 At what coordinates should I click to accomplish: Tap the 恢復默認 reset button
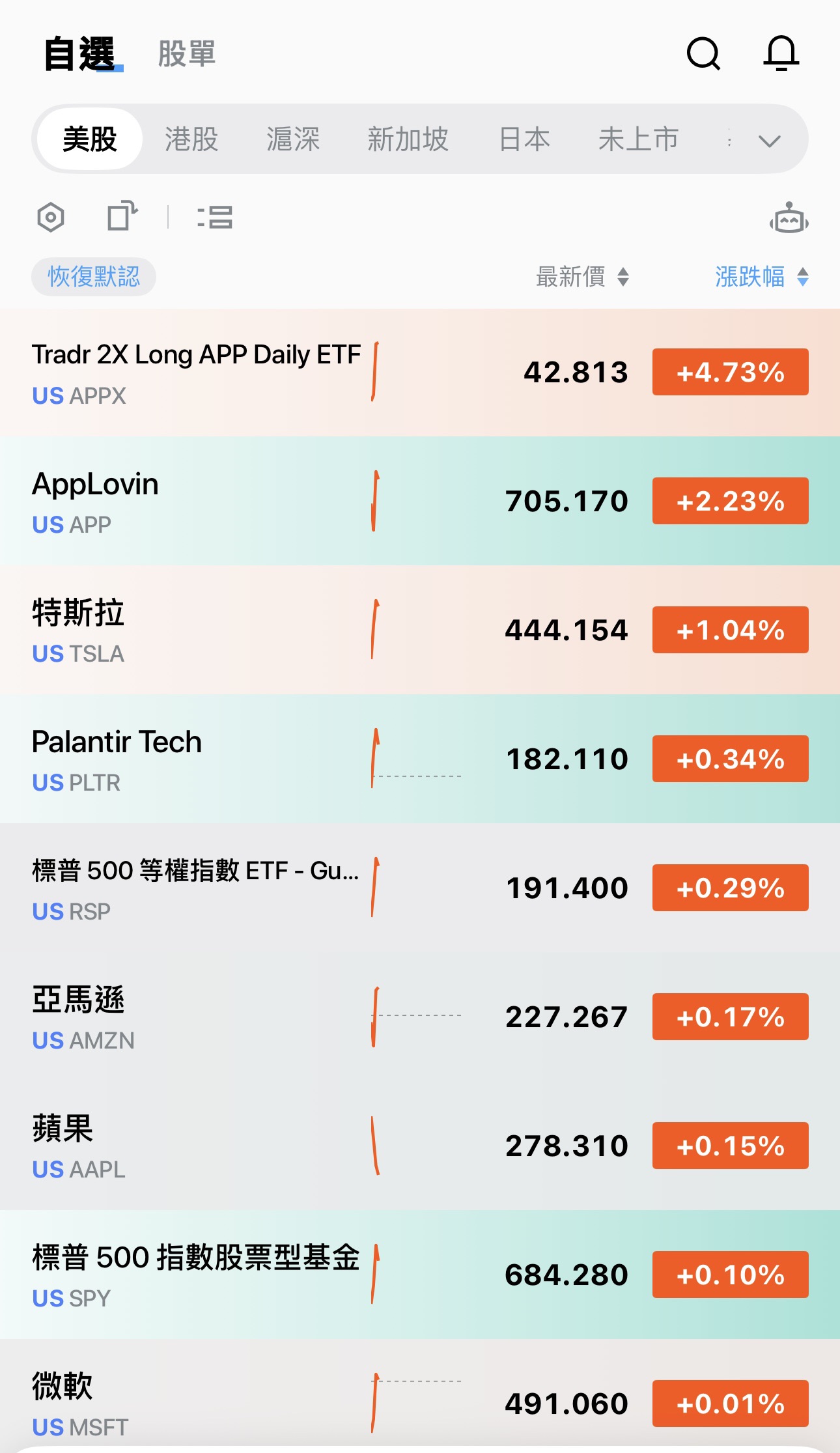(x=94, y=277)
